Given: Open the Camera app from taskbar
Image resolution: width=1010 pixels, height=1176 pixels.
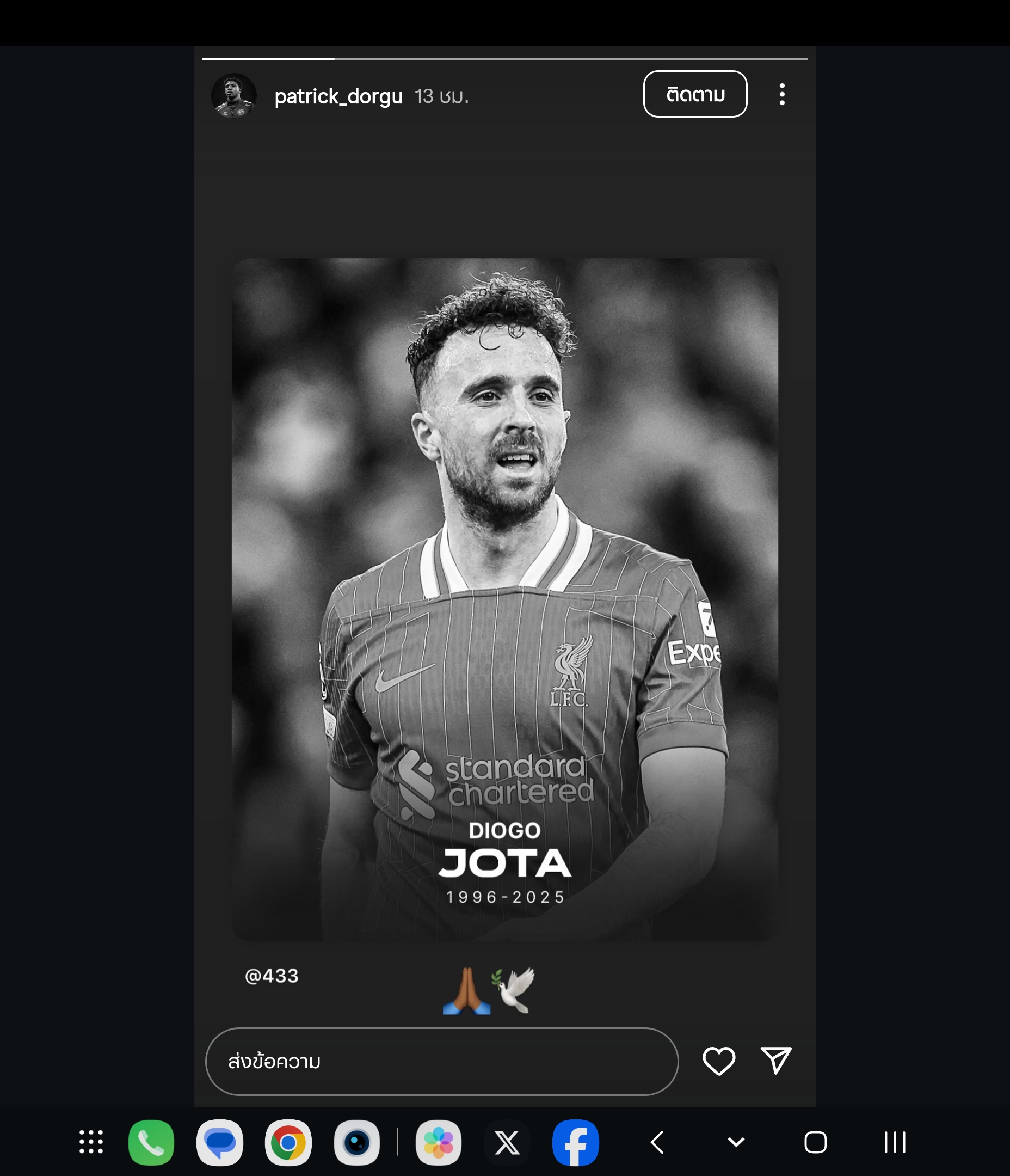Looking at the screenshot, I should tap(356, 1142).
